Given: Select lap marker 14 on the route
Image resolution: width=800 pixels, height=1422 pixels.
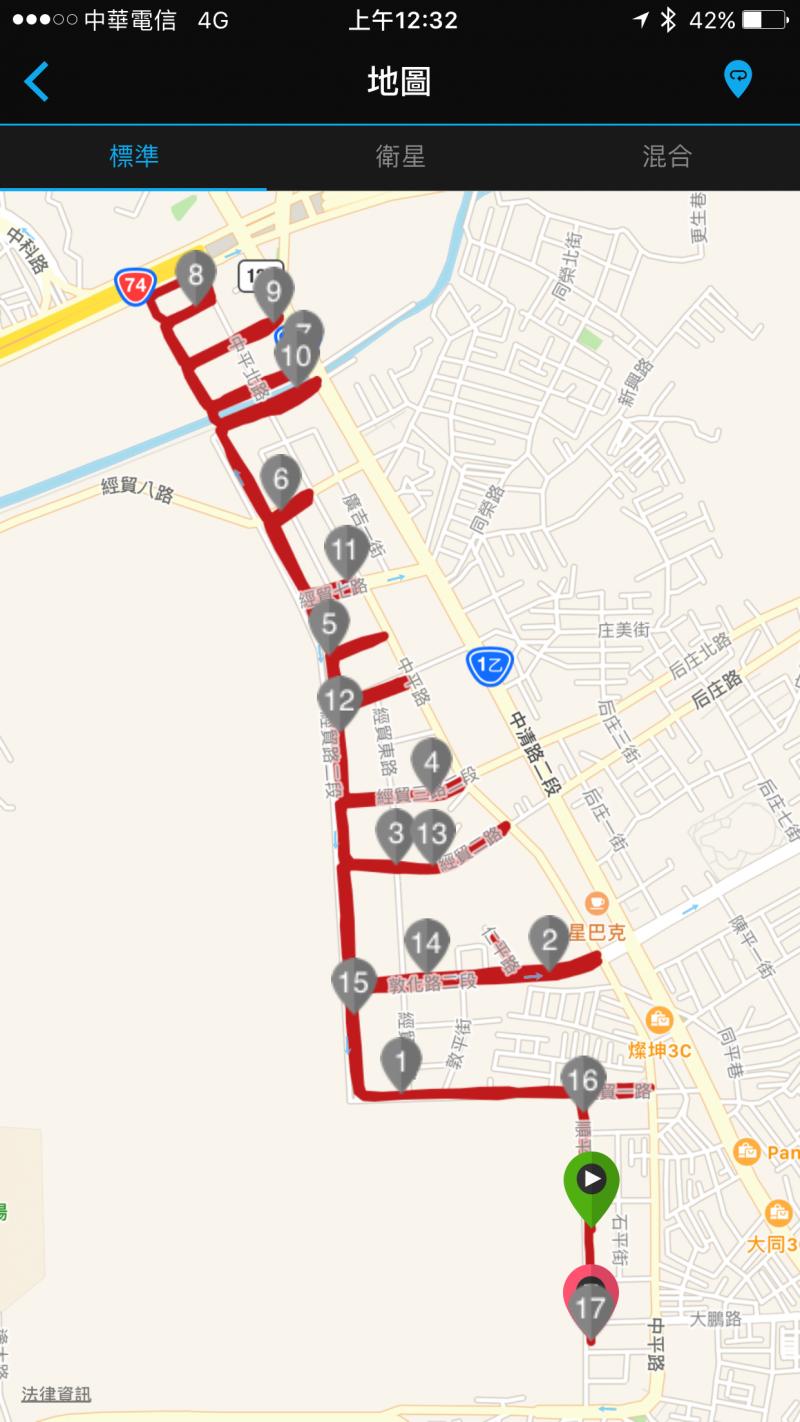Looking at the screenshot, I should tap(426, 944).
